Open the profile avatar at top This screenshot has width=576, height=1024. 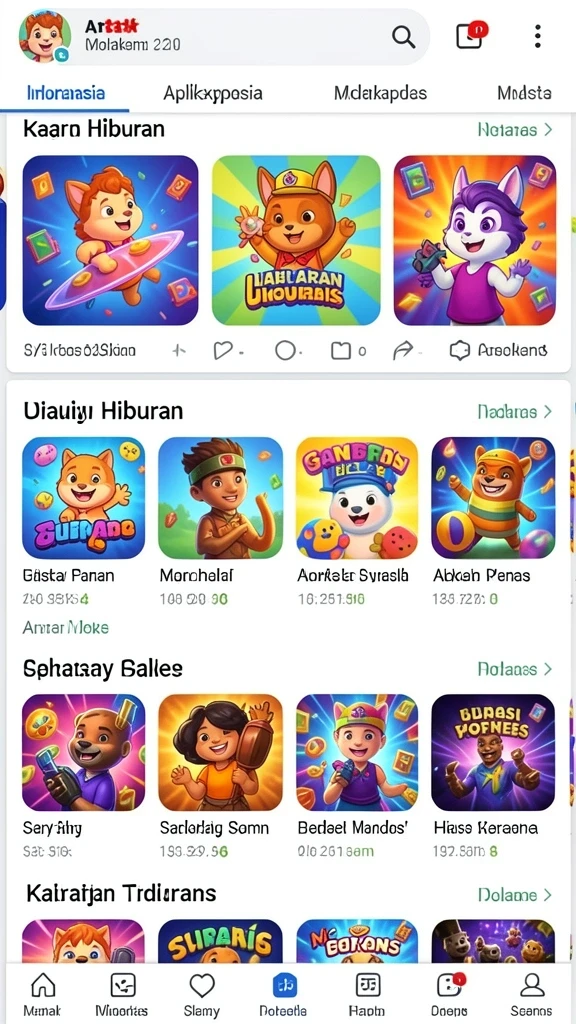(x=45, y=37)
